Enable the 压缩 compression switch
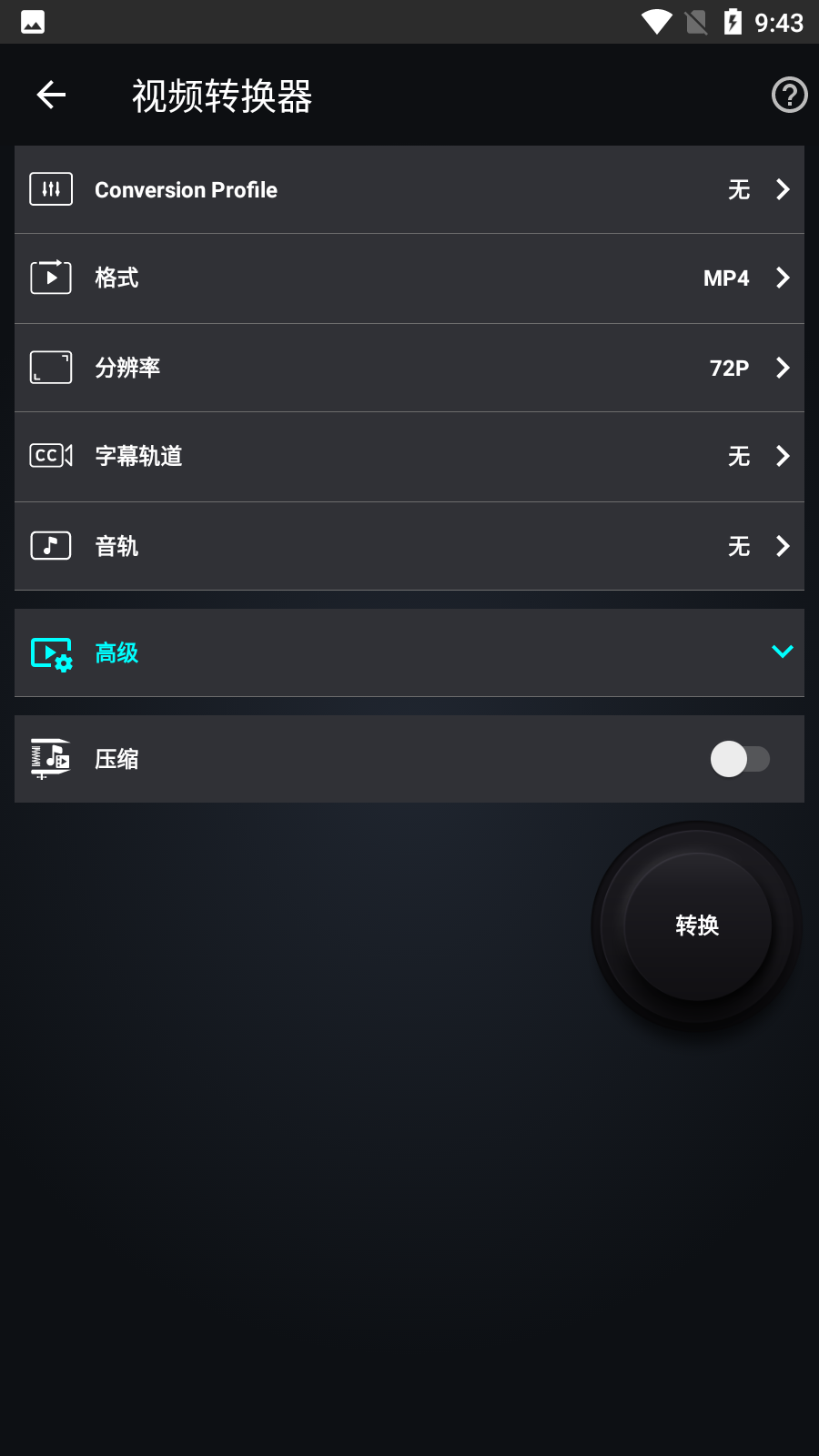Image resolution: width=819 pixels, height=1456 pixels. [x=739, y=758]
